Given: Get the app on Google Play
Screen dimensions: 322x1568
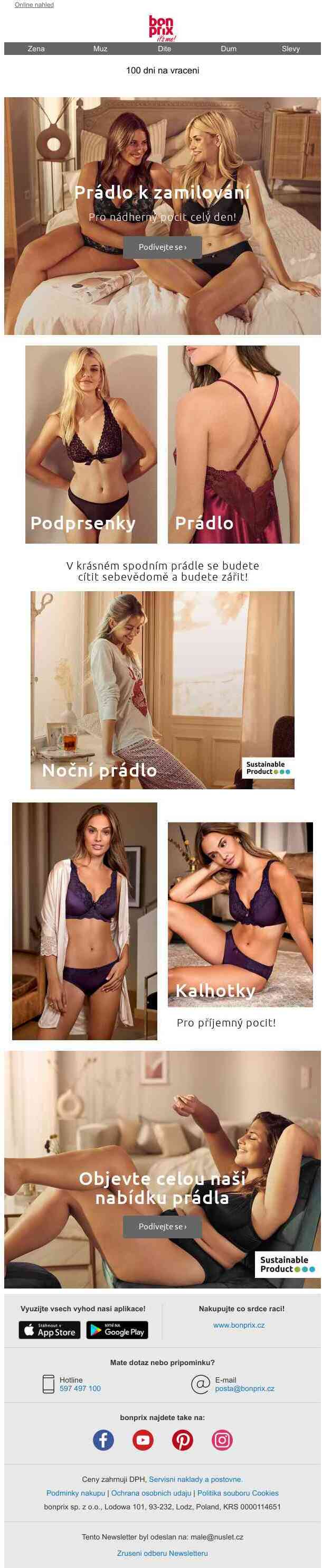Looking at the screenshot, I should coord(117,1330).
